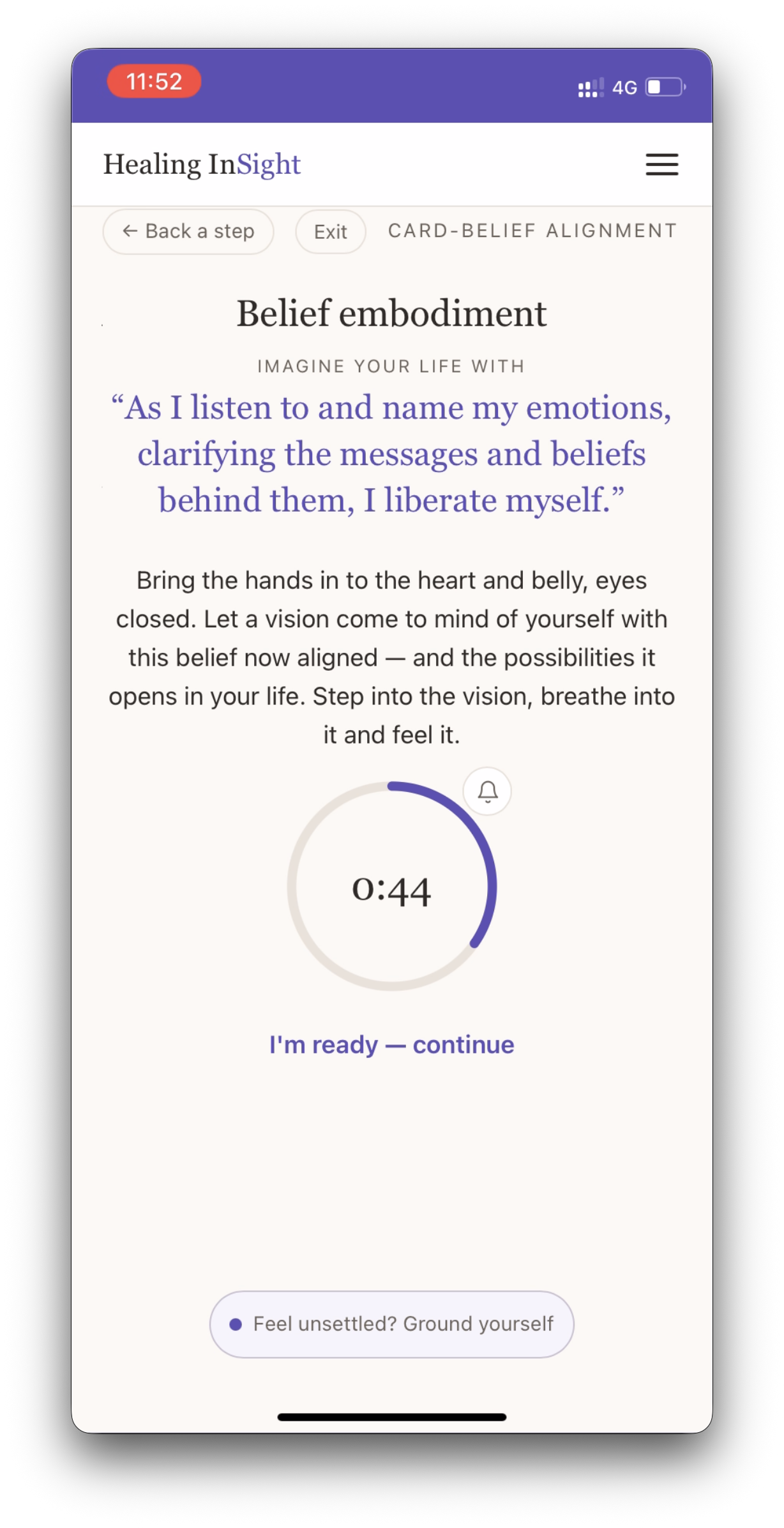784x1528 pixels.
Task: Open "Feel unsettled? Ground yourself"
Action: [x=391, y=1324]
